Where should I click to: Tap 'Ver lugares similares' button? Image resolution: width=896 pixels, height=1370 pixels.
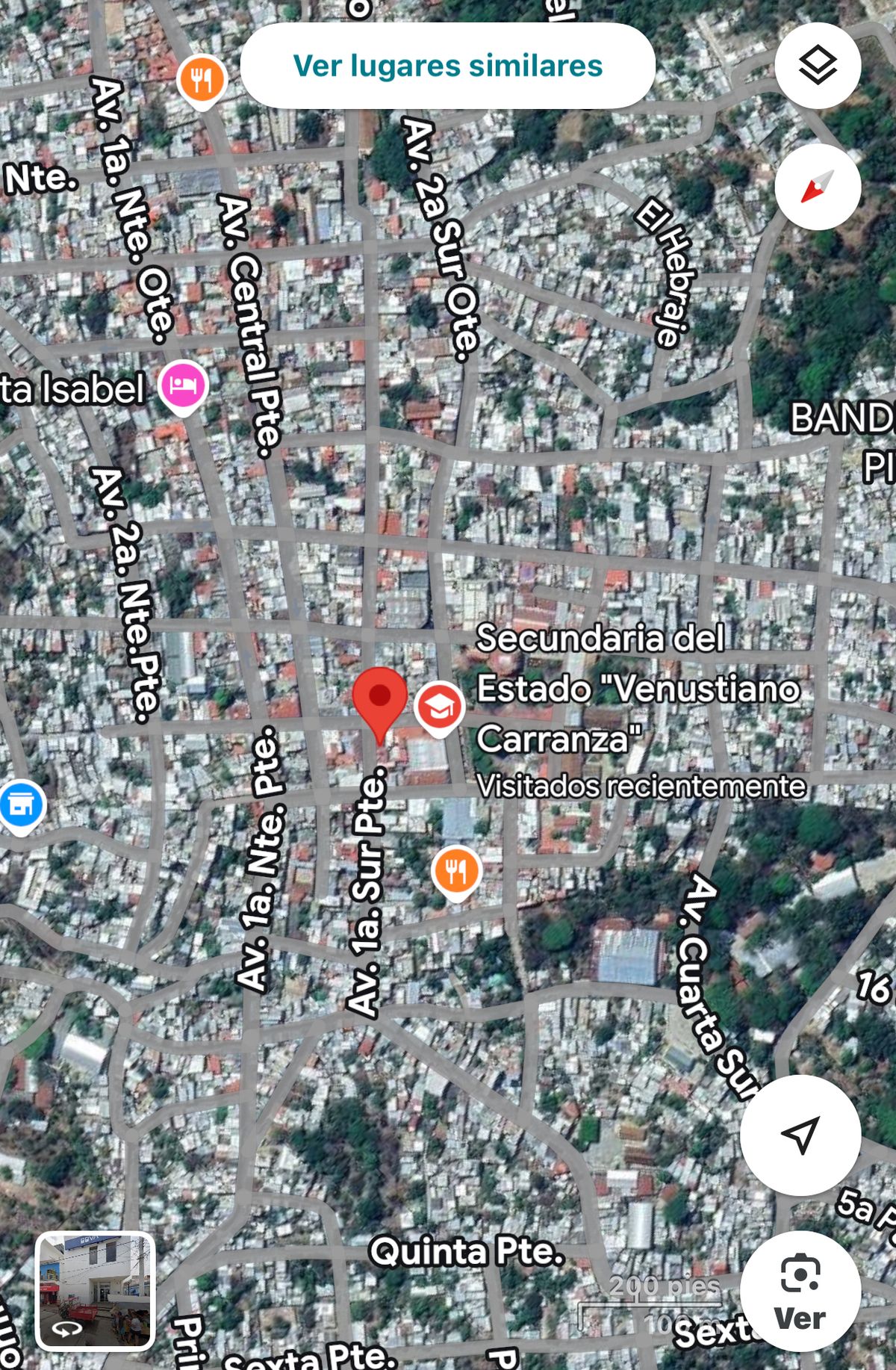pos(447,66)
